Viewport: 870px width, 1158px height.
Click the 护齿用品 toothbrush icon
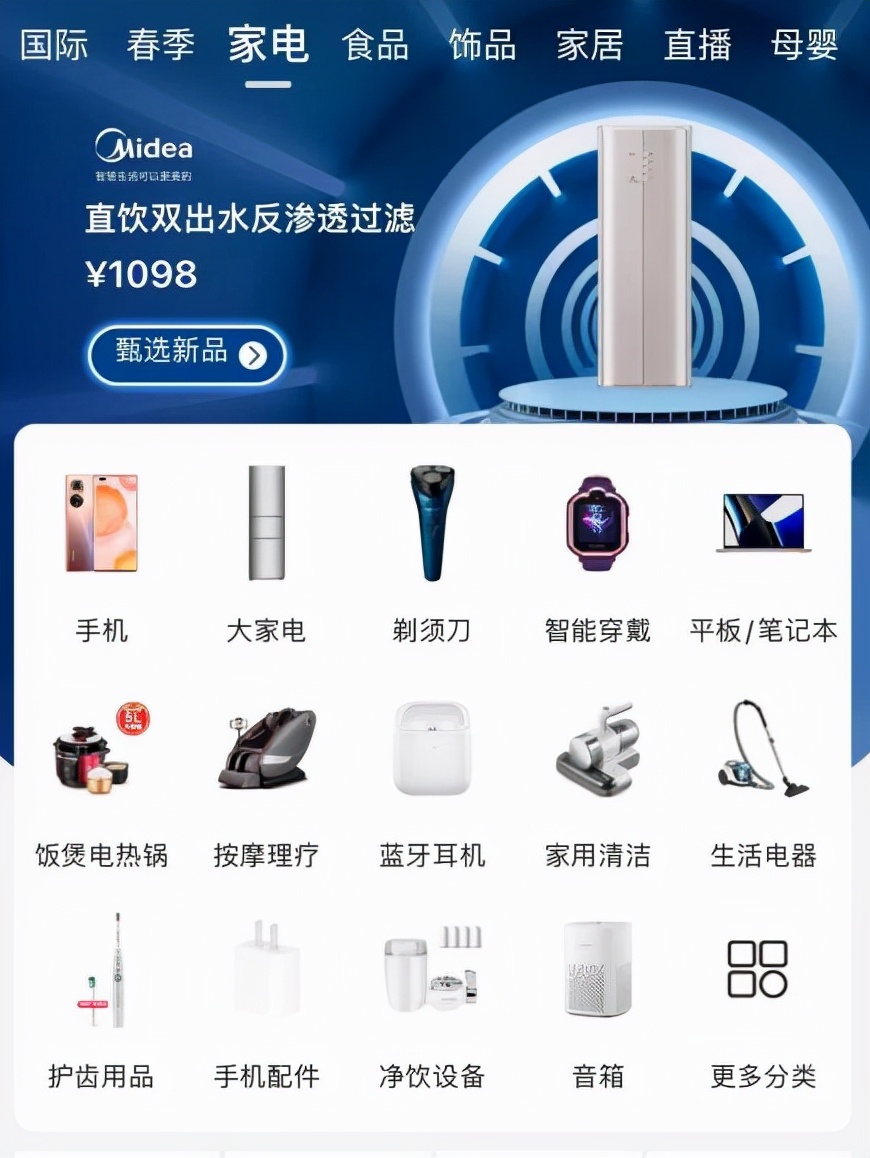[100, 970]
